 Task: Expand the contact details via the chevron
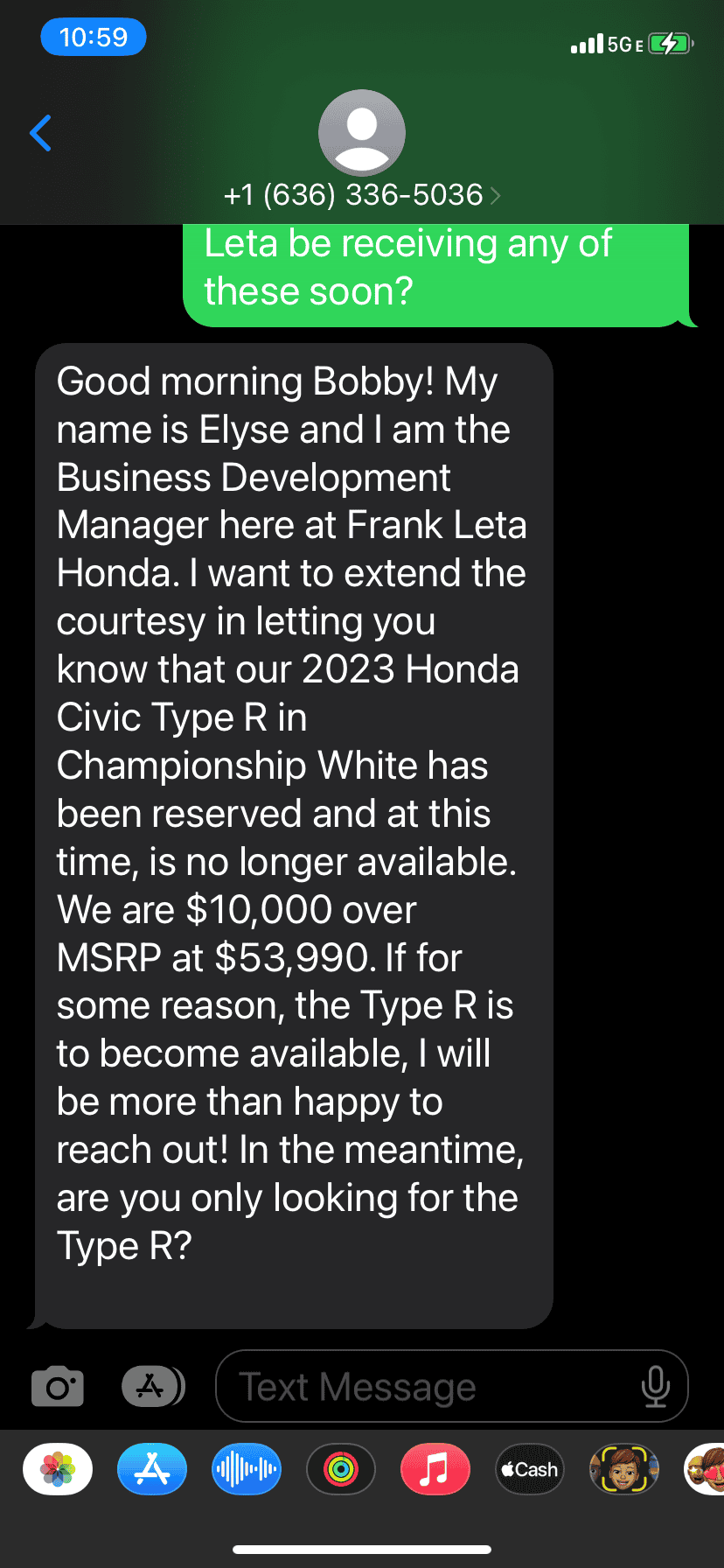(x=495, y=195)
